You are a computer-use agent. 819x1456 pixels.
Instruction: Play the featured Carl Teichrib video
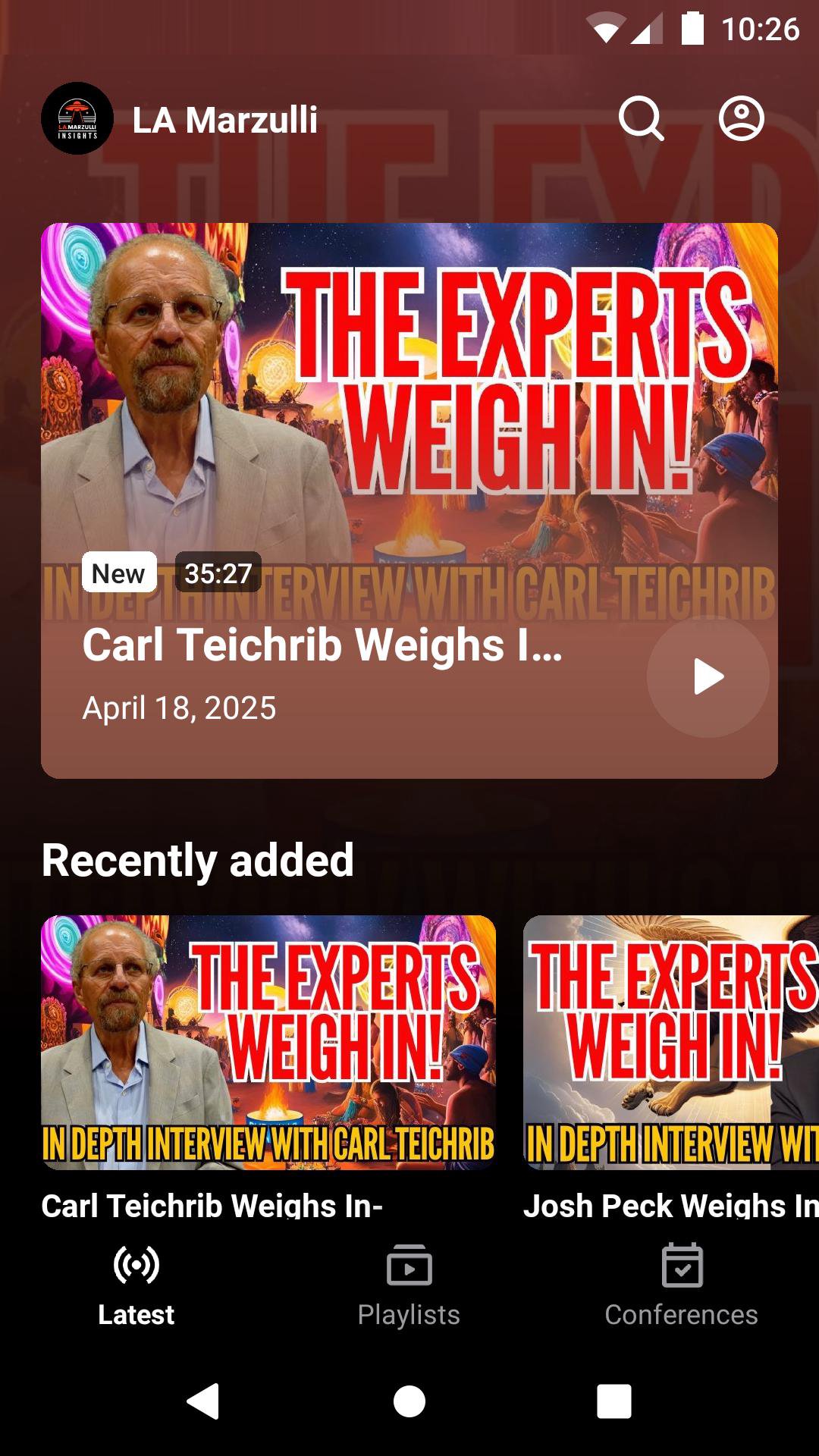(x=708, y=676)
